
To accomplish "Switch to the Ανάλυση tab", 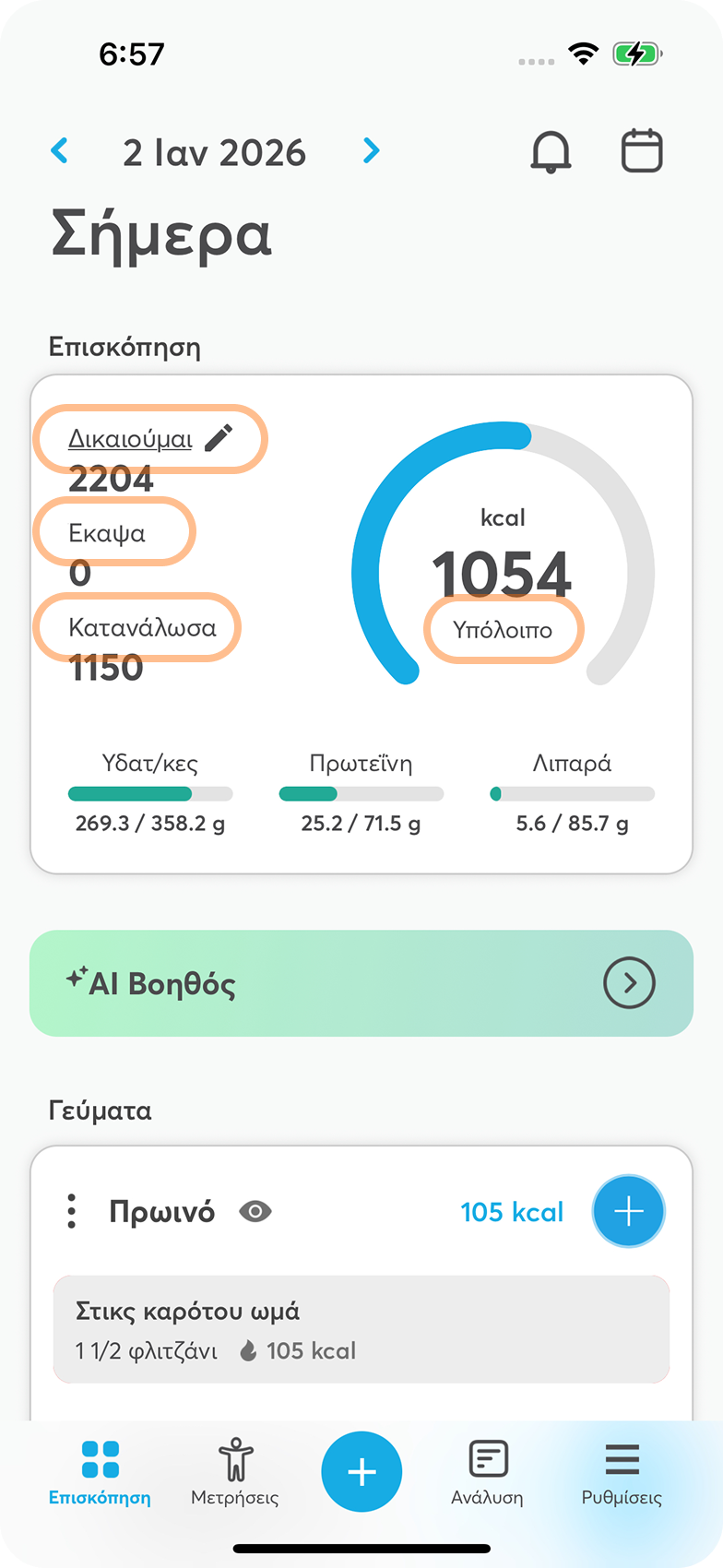I will (x=487, y=1473).
